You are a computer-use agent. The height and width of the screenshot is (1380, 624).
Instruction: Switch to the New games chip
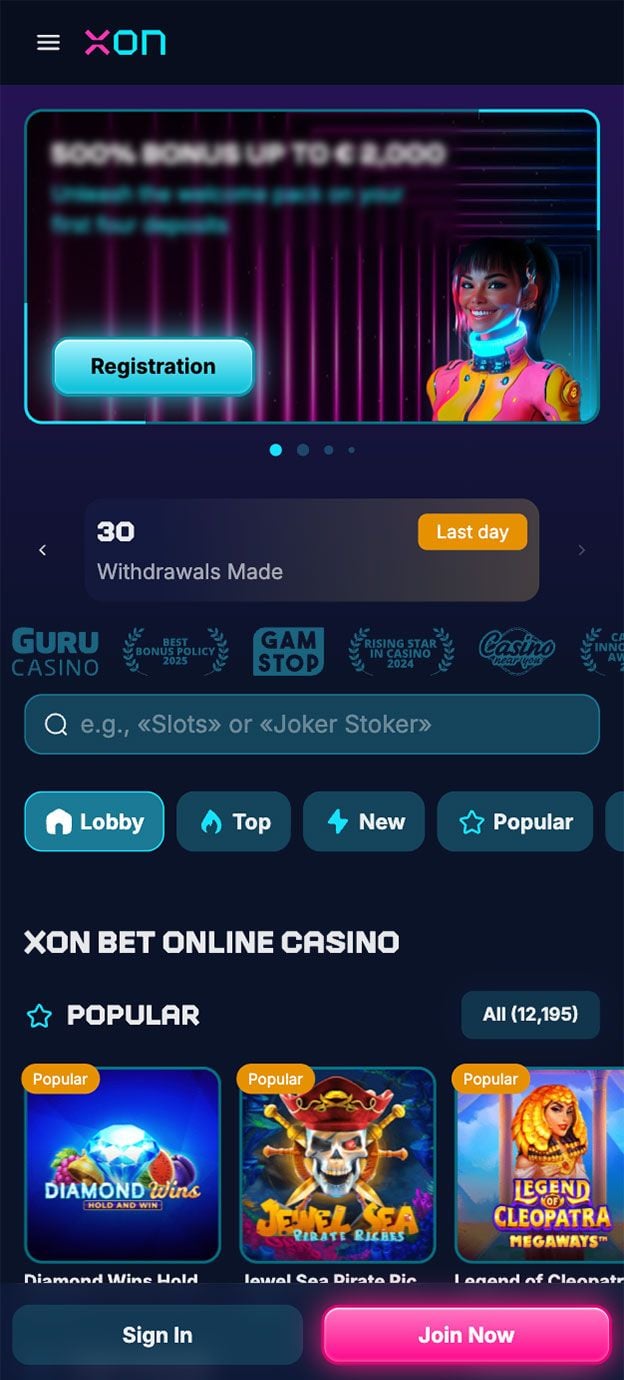click(x=364, y=822)
